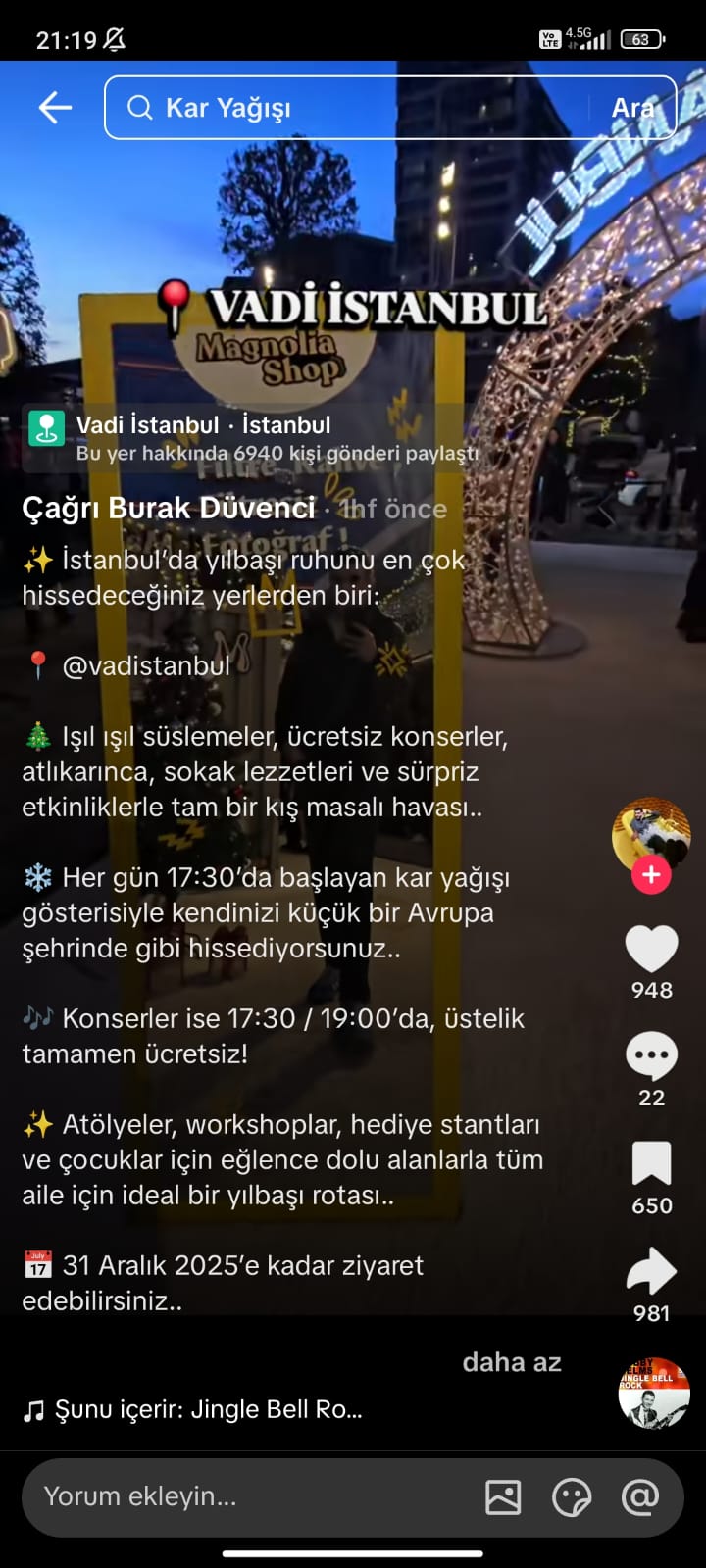The image size is (706, 1568).
Task: Attach an image to the comment
Action: click(x=503, y=1496)
